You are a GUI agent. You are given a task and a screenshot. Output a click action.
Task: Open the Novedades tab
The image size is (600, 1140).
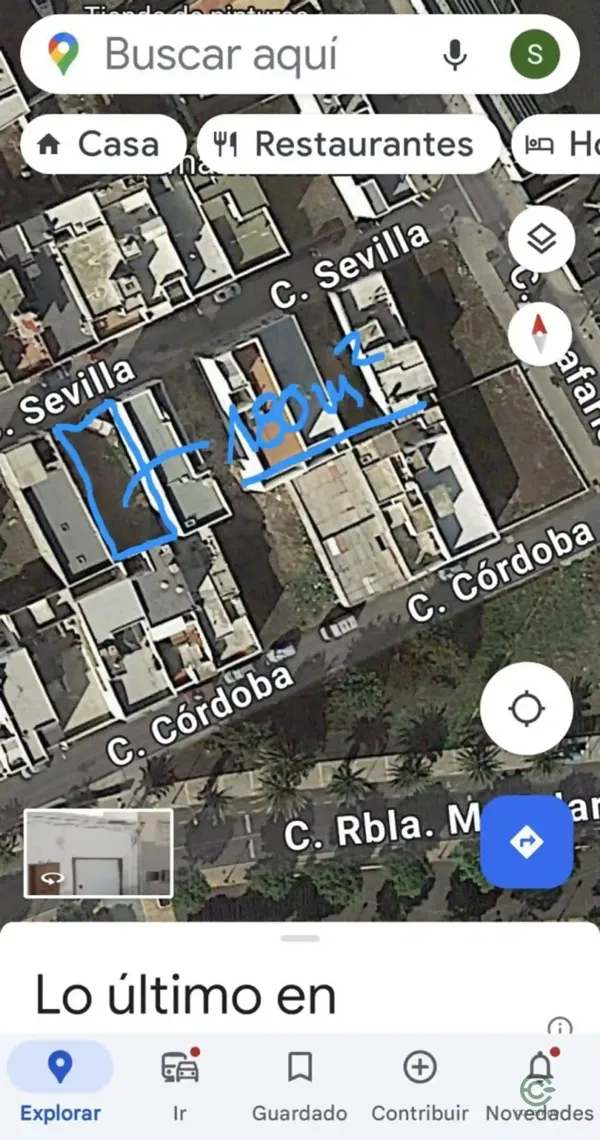539,1084
